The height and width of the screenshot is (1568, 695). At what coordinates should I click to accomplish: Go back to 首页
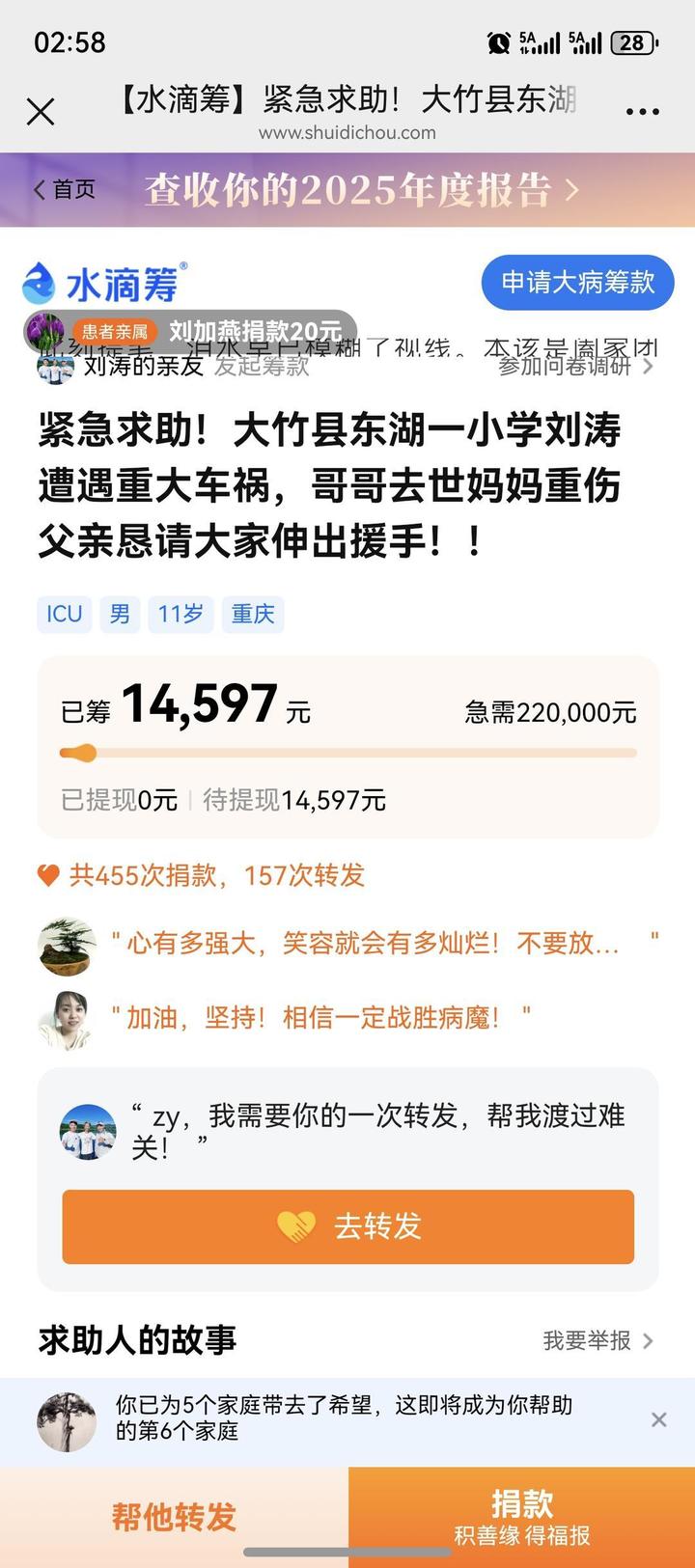coord(65,189)
